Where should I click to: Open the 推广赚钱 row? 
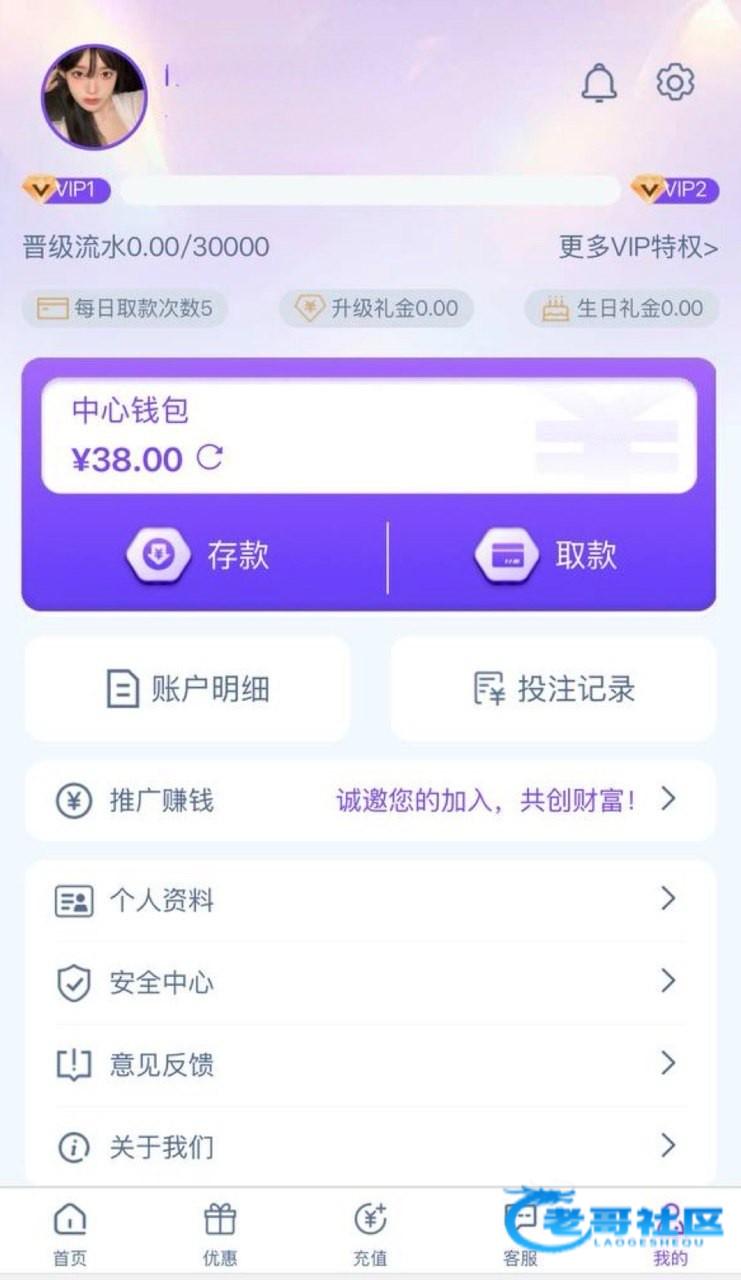[370, 800]
